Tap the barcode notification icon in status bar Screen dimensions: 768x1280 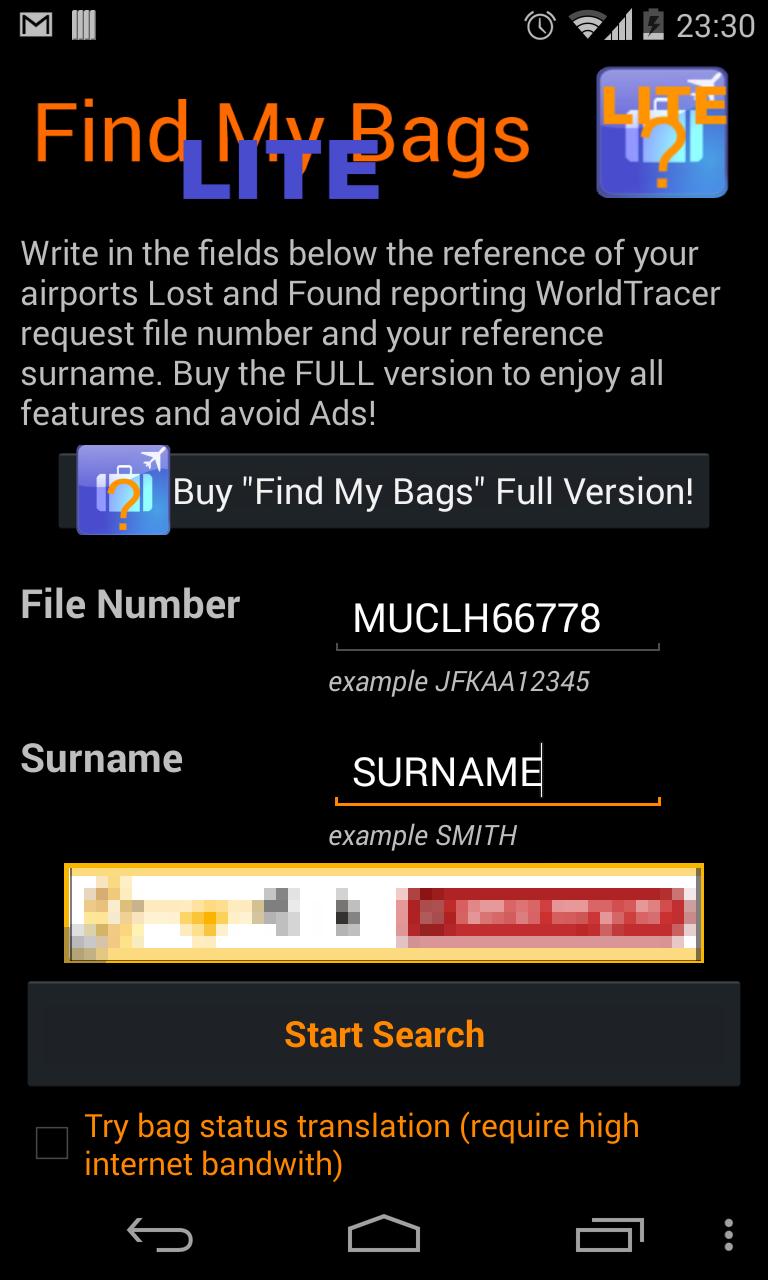[x=82, y=25]
